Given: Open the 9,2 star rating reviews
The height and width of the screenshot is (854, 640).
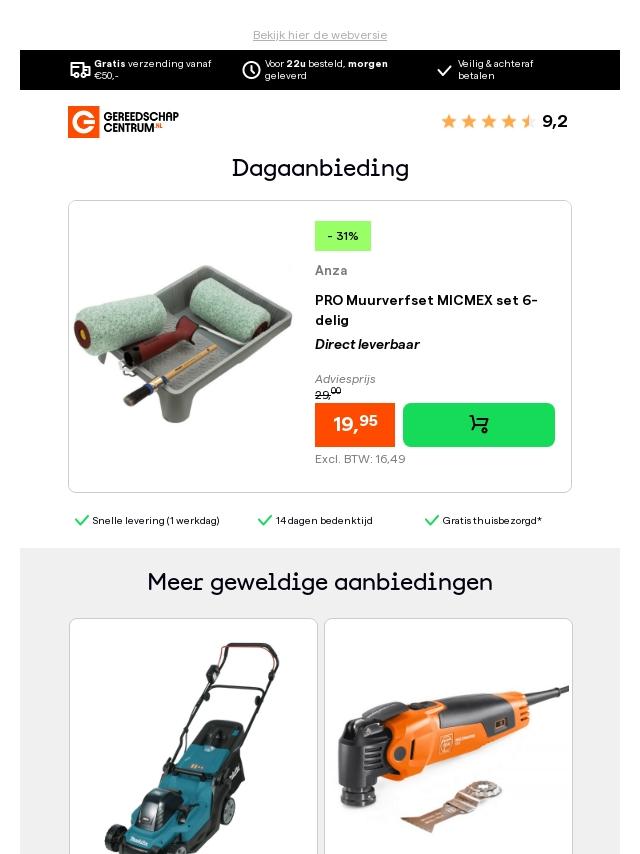Looking at the screenshot, I should pyautogui.click(x=504, y=121).
